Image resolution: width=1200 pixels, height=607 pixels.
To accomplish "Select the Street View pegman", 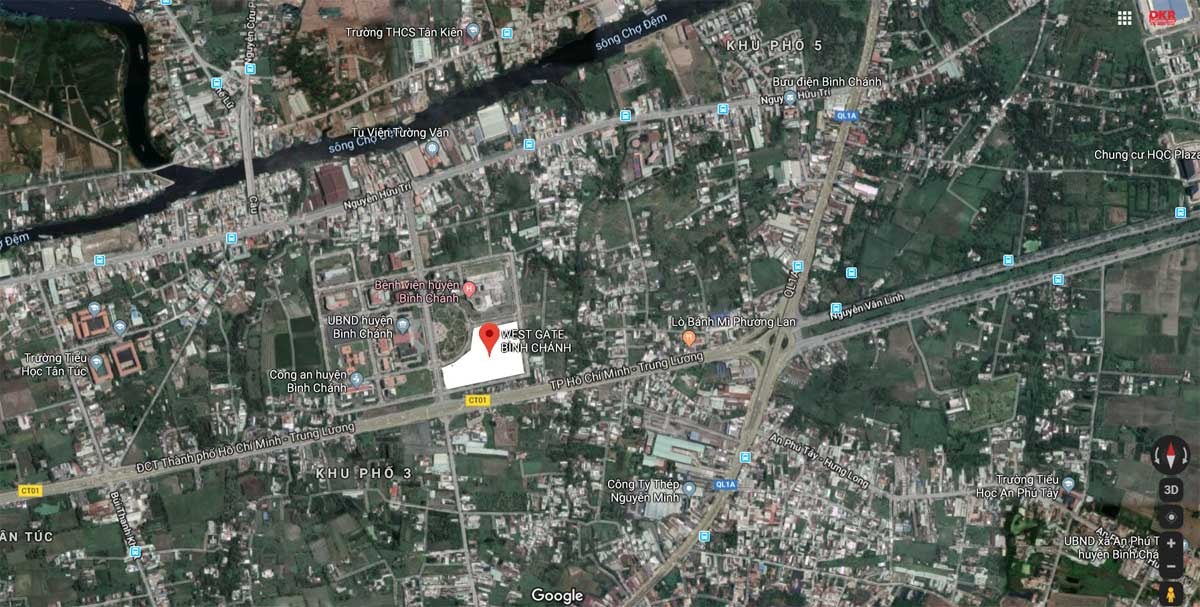I will pyautogui.click(x=1171, y=593).
